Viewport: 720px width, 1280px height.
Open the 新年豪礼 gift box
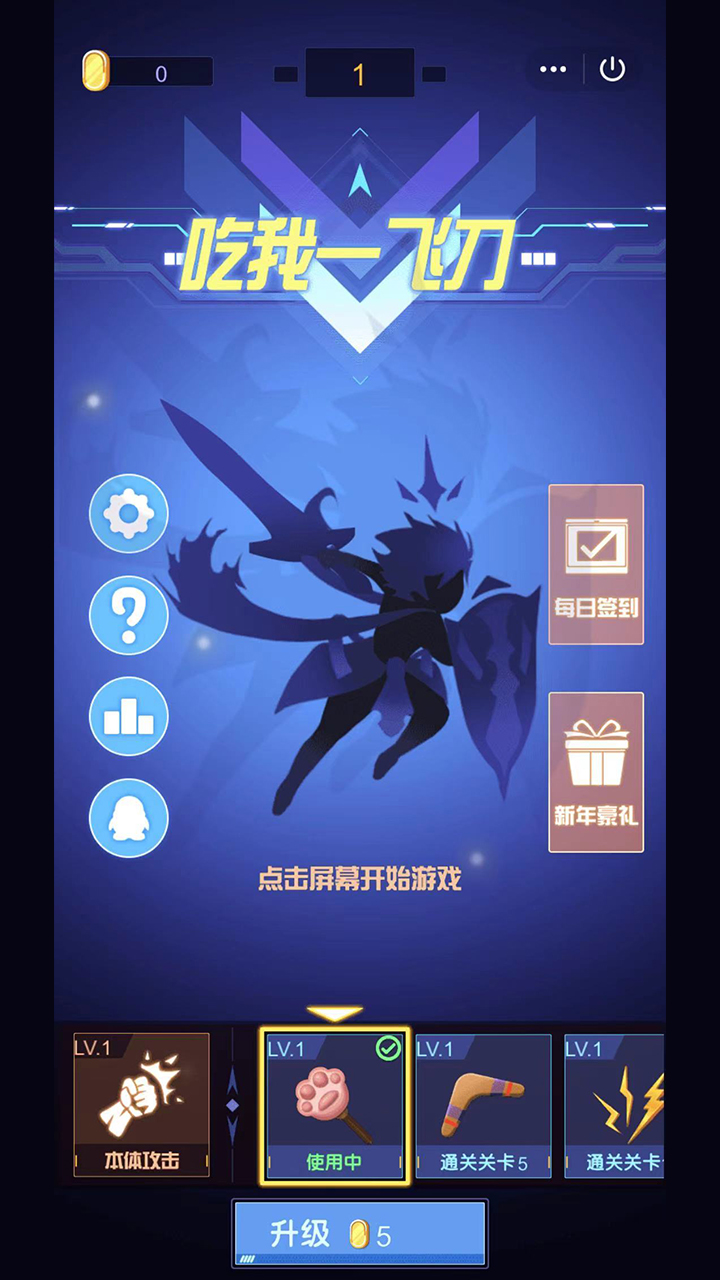click(x=596, y=772)
